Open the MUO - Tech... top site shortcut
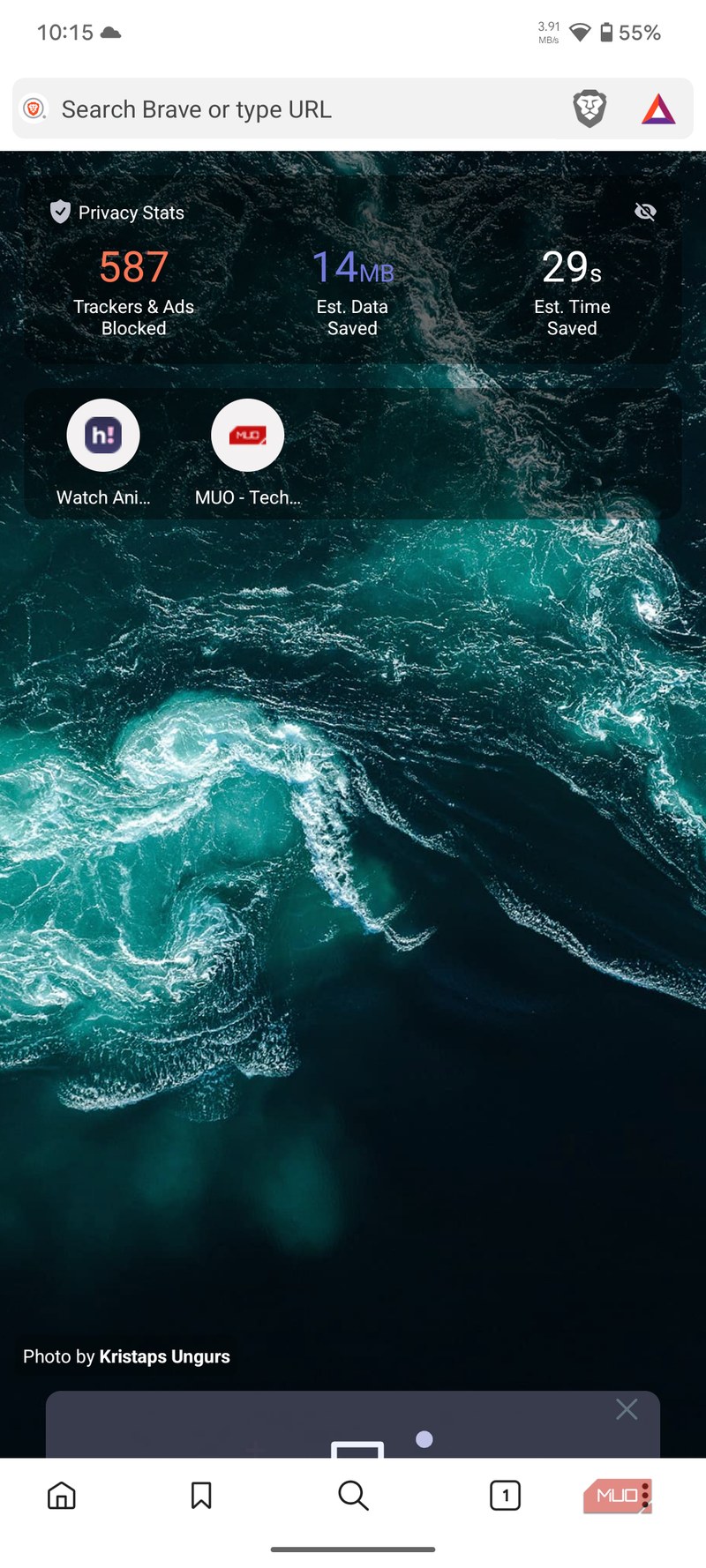The height and width of the screenshot is (1568, 706). [248, 436]
